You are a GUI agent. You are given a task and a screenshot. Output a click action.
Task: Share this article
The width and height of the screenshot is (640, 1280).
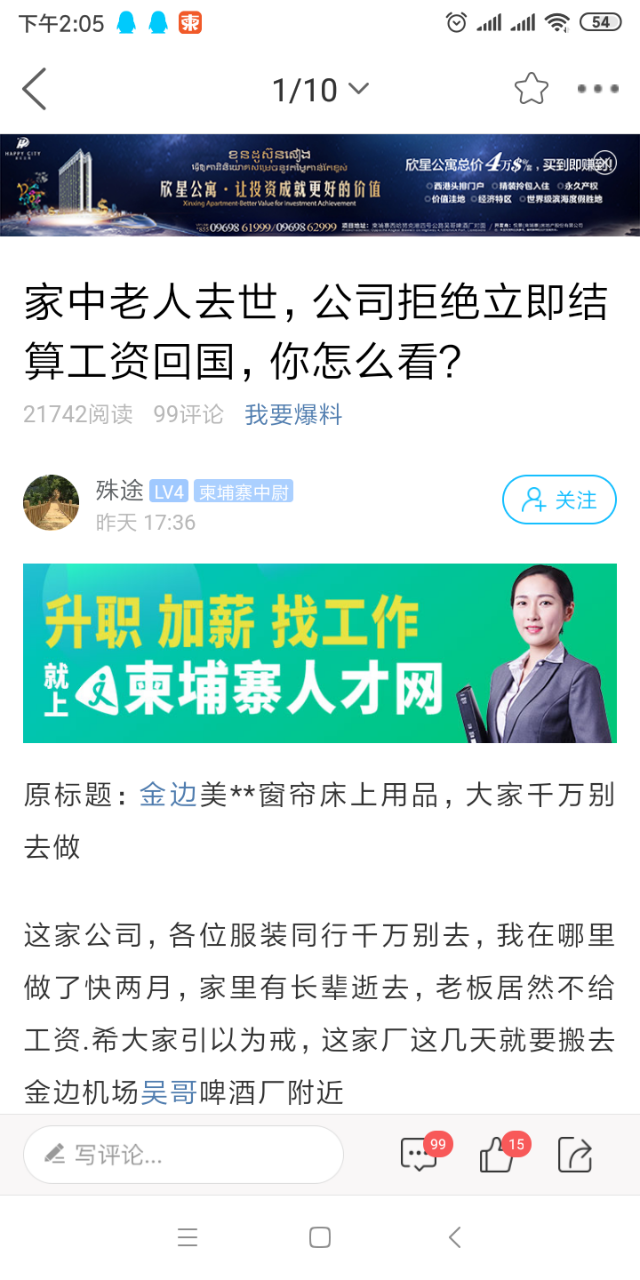pyautogui.click(x=575, y=1155)
